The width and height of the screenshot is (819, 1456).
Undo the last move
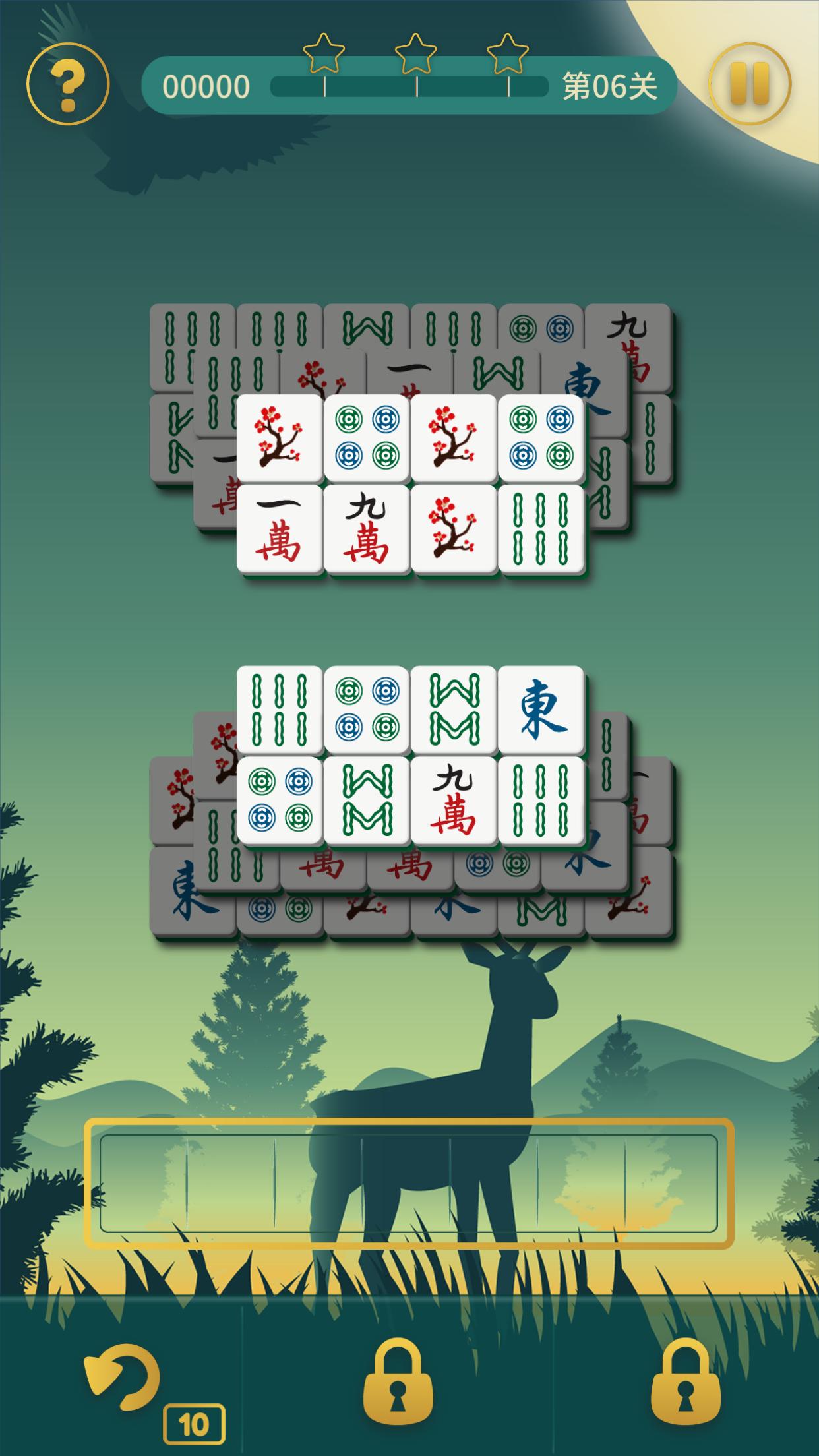123,1378
